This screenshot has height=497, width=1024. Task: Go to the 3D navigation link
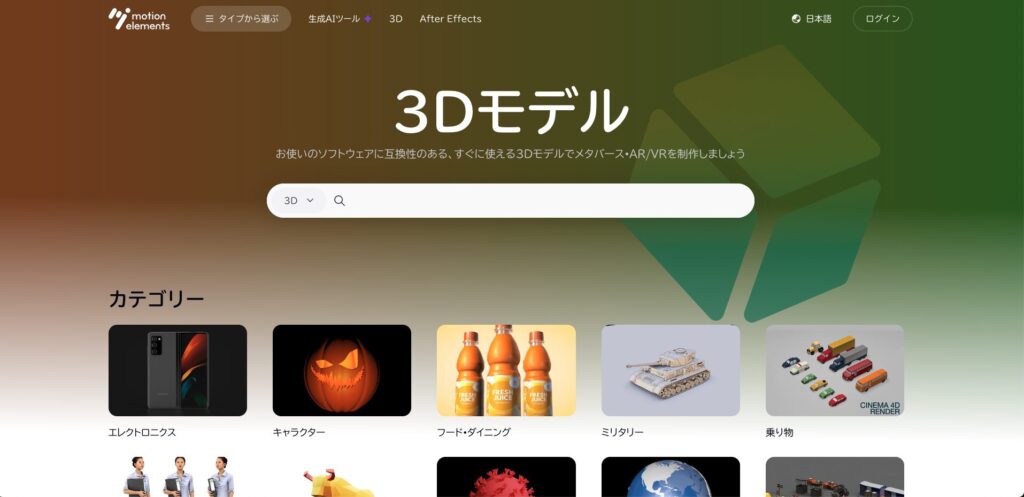pos(396,19)
